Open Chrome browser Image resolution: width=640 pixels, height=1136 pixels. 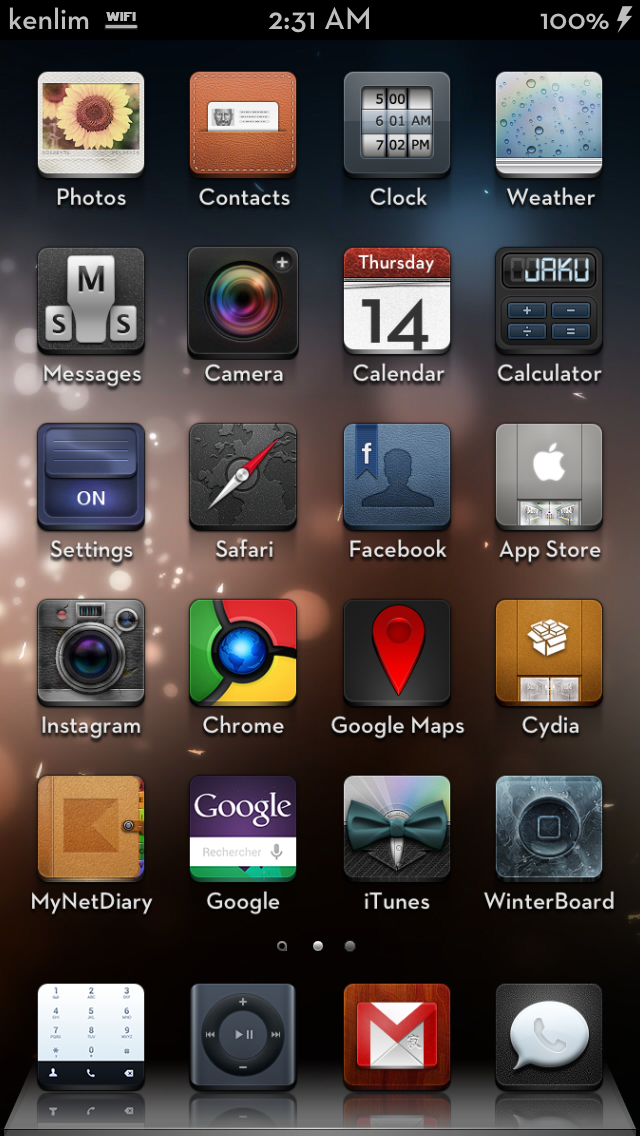244,652
